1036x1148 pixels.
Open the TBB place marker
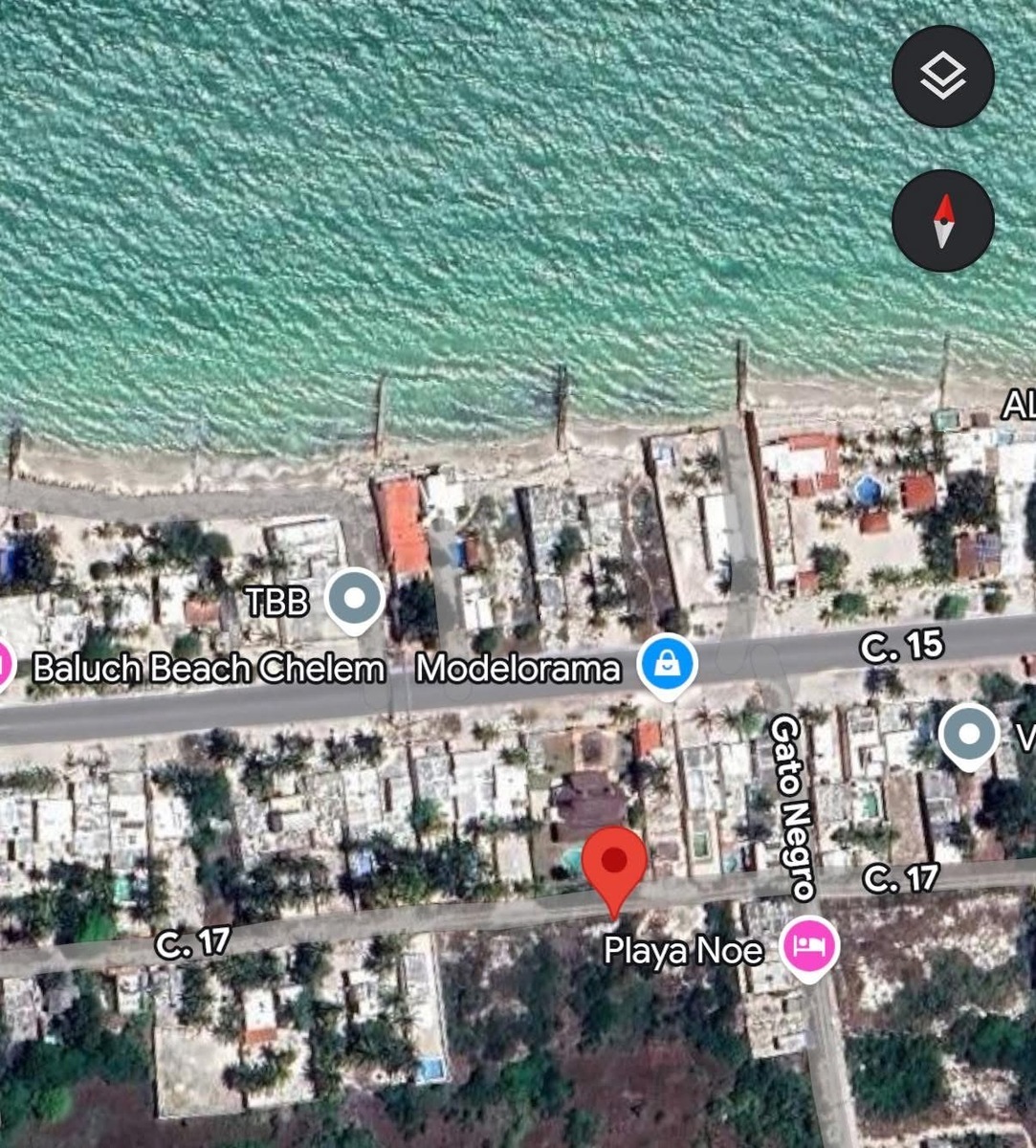click(x=354, y=600)
